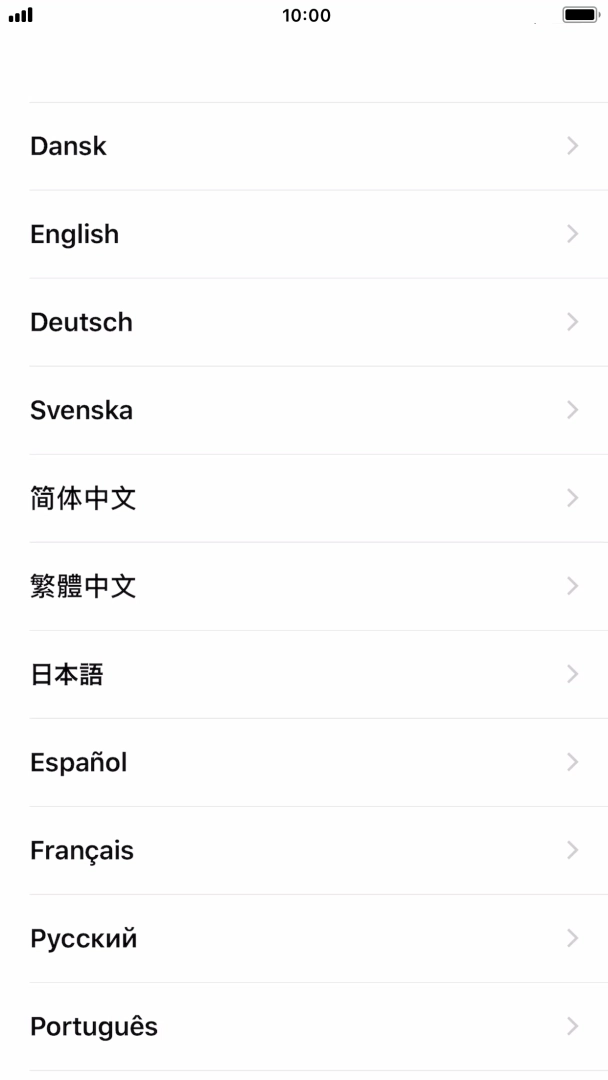Select Русский as the language

(84, 938)
